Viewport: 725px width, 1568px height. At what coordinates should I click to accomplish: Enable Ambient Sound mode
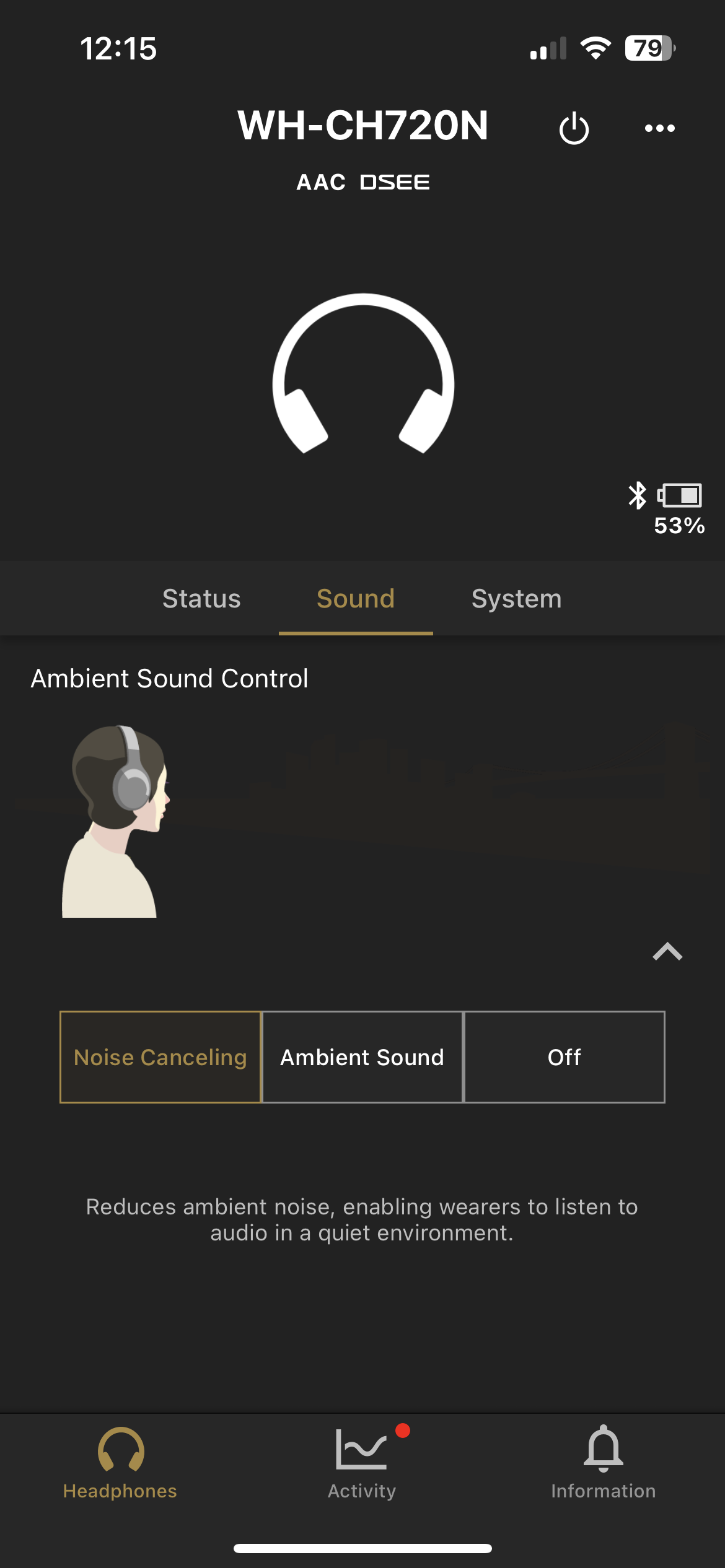(x=362, y=1058)
